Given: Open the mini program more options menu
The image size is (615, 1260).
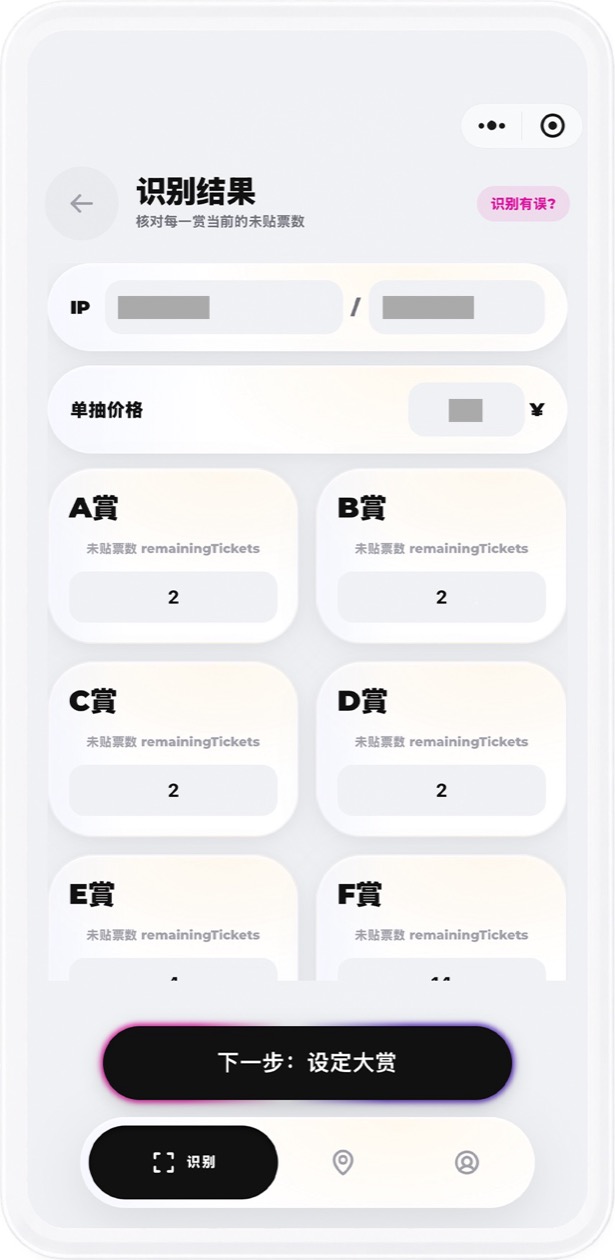Looking at the screenshot, I should coord(492,126).
